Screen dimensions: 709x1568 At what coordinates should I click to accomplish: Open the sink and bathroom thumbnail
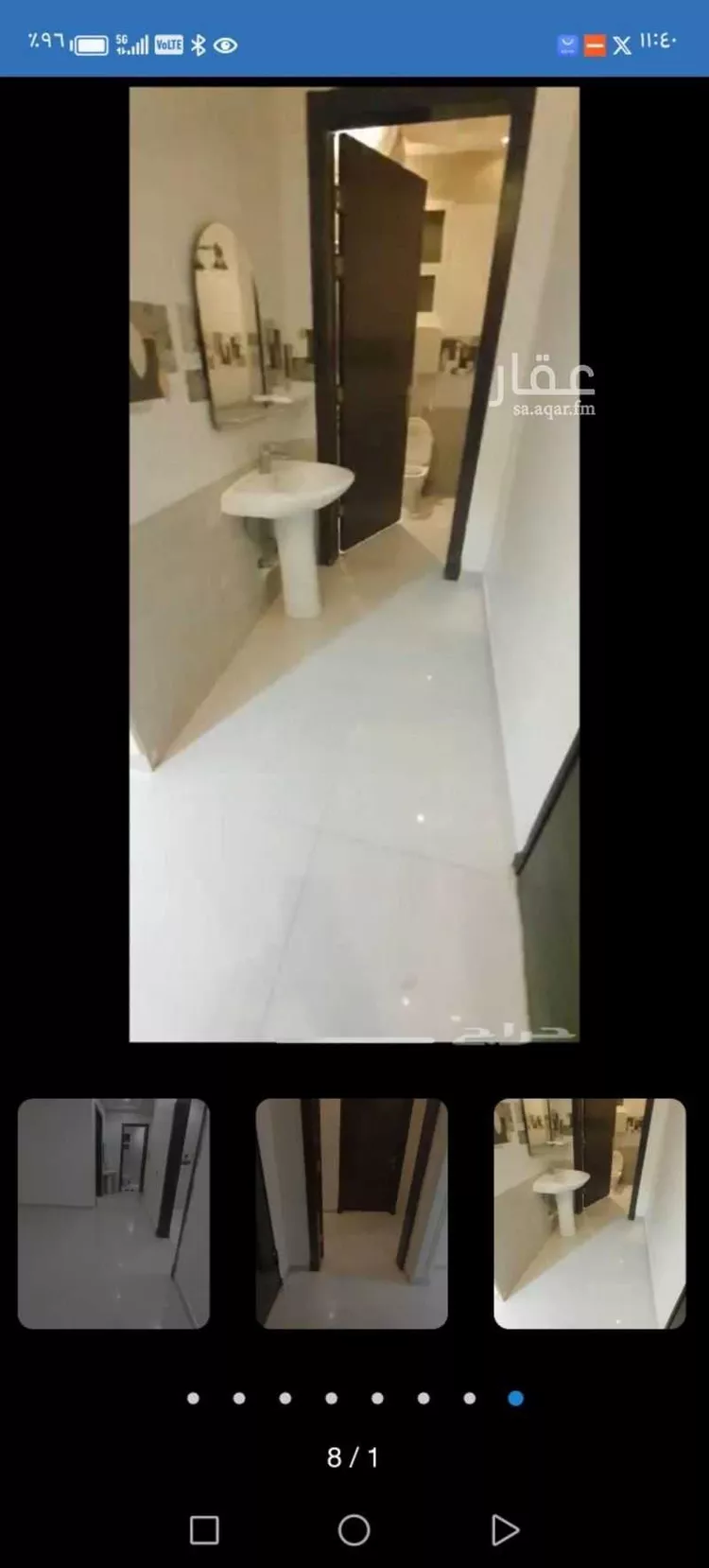tap(589, 1213)
